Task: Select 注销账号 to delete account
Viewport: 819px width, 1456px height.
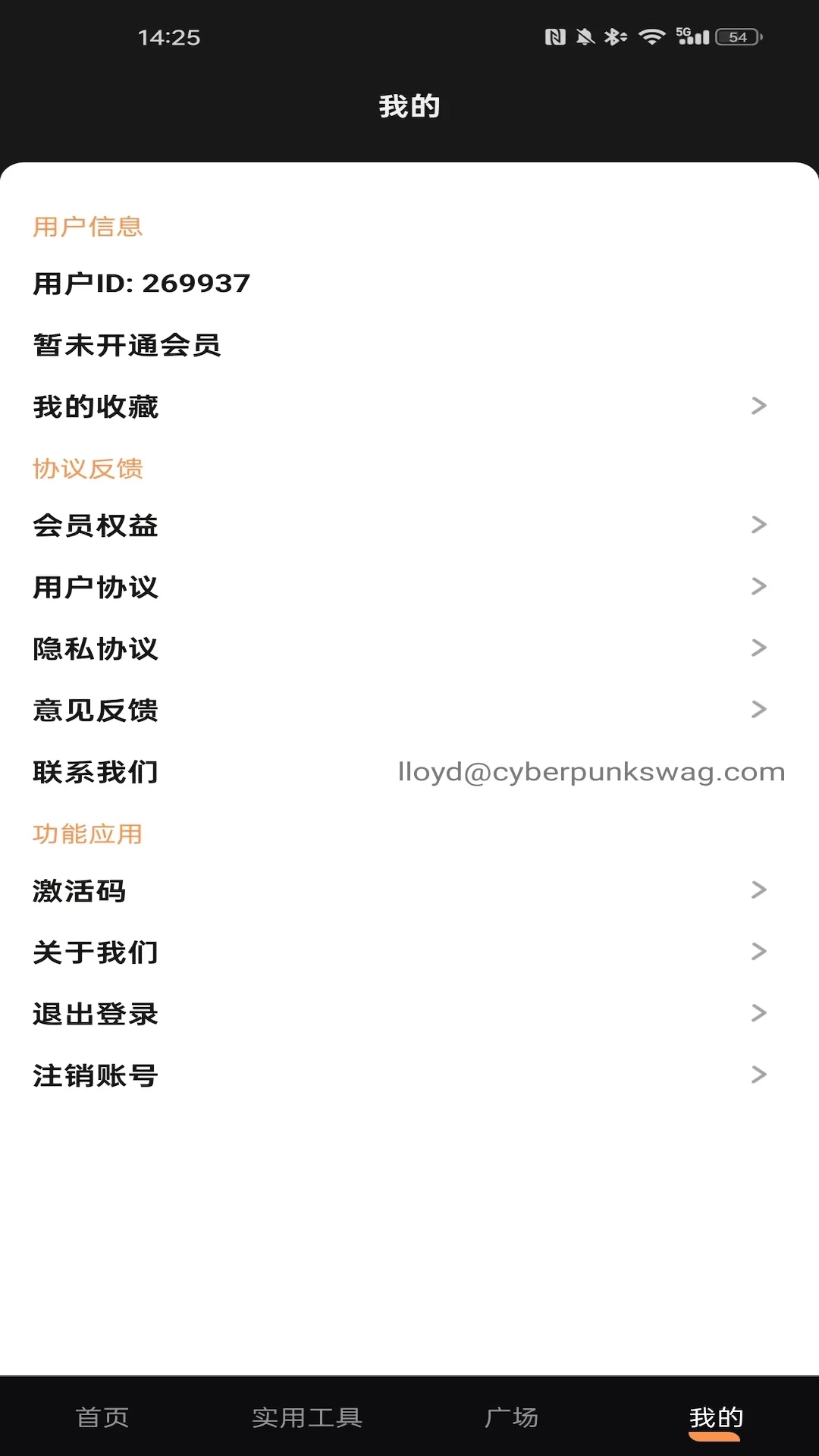Action: (x=96, y=1075)
